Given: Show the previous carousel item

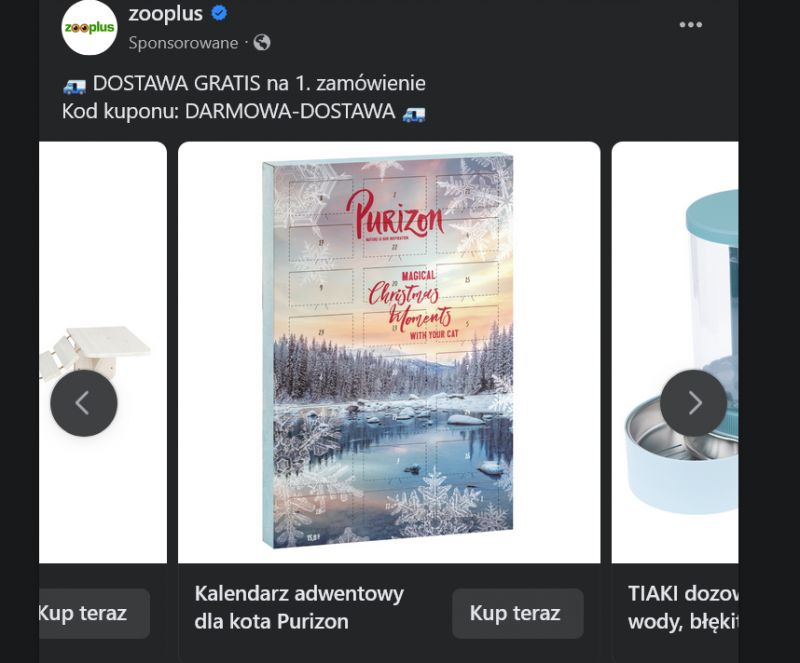Looking at the screenshot, I should coord(84,403).
